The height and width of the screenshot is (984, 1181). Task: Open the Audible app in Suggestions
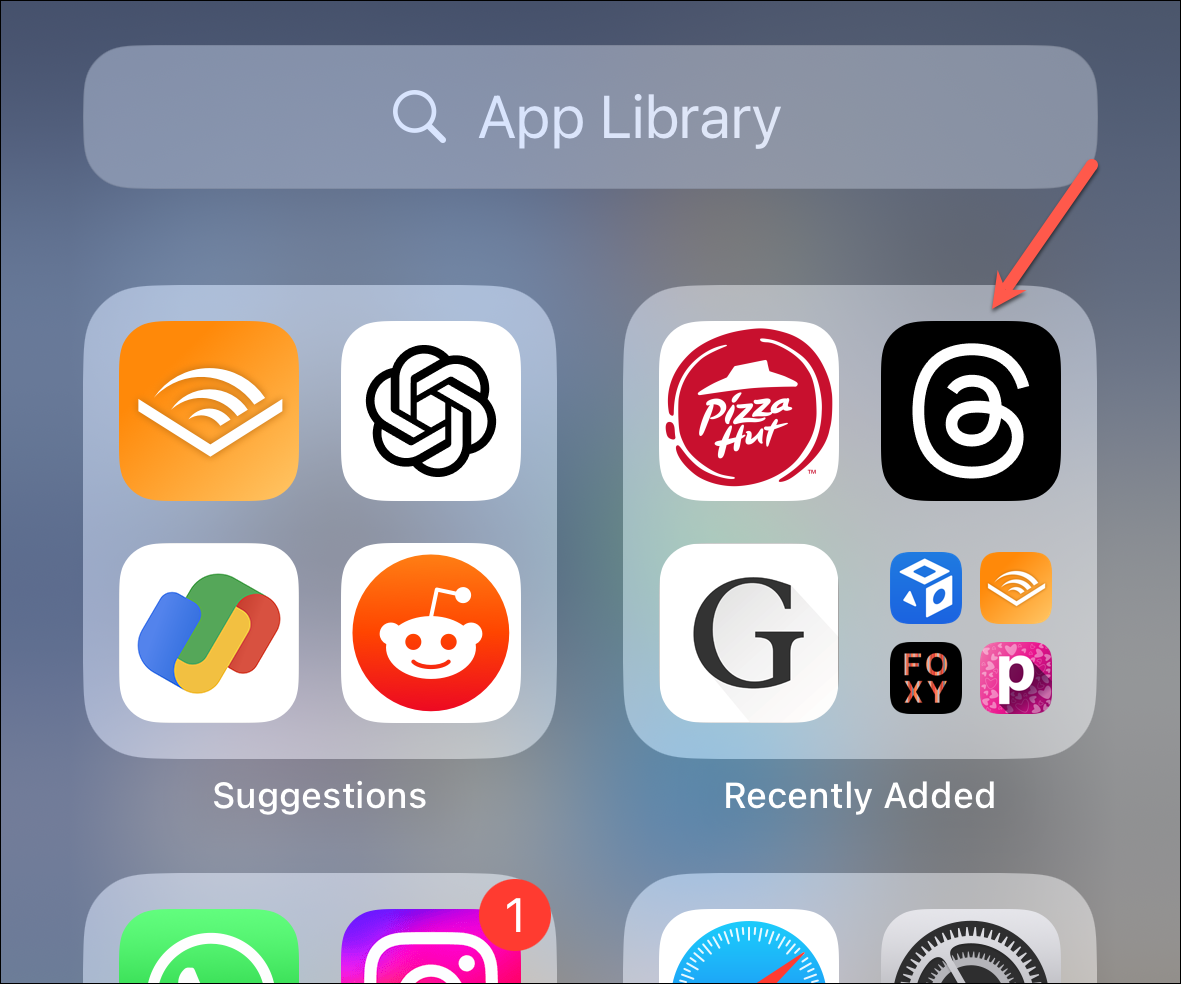[x=209, y=410]
